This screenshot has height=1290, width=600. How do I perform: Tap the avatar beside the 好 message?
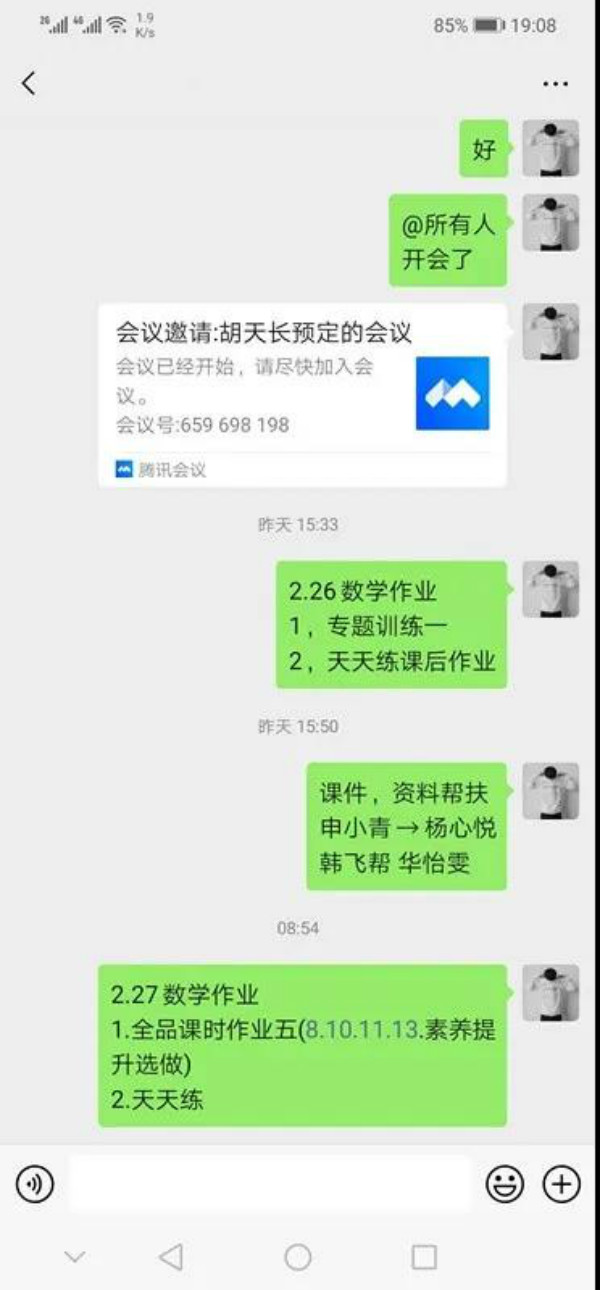(x=551, y=148)
